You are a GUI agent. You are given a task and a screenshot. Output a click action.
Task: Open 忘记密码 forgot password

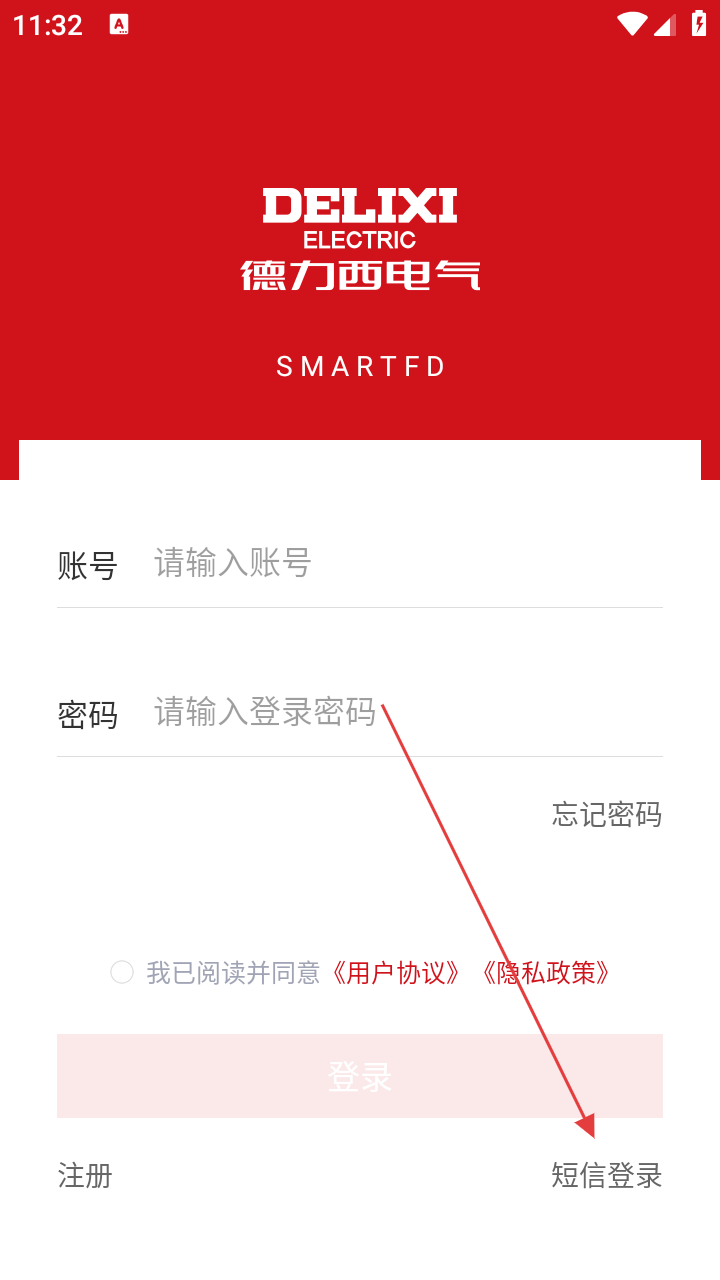coord(606,814)
